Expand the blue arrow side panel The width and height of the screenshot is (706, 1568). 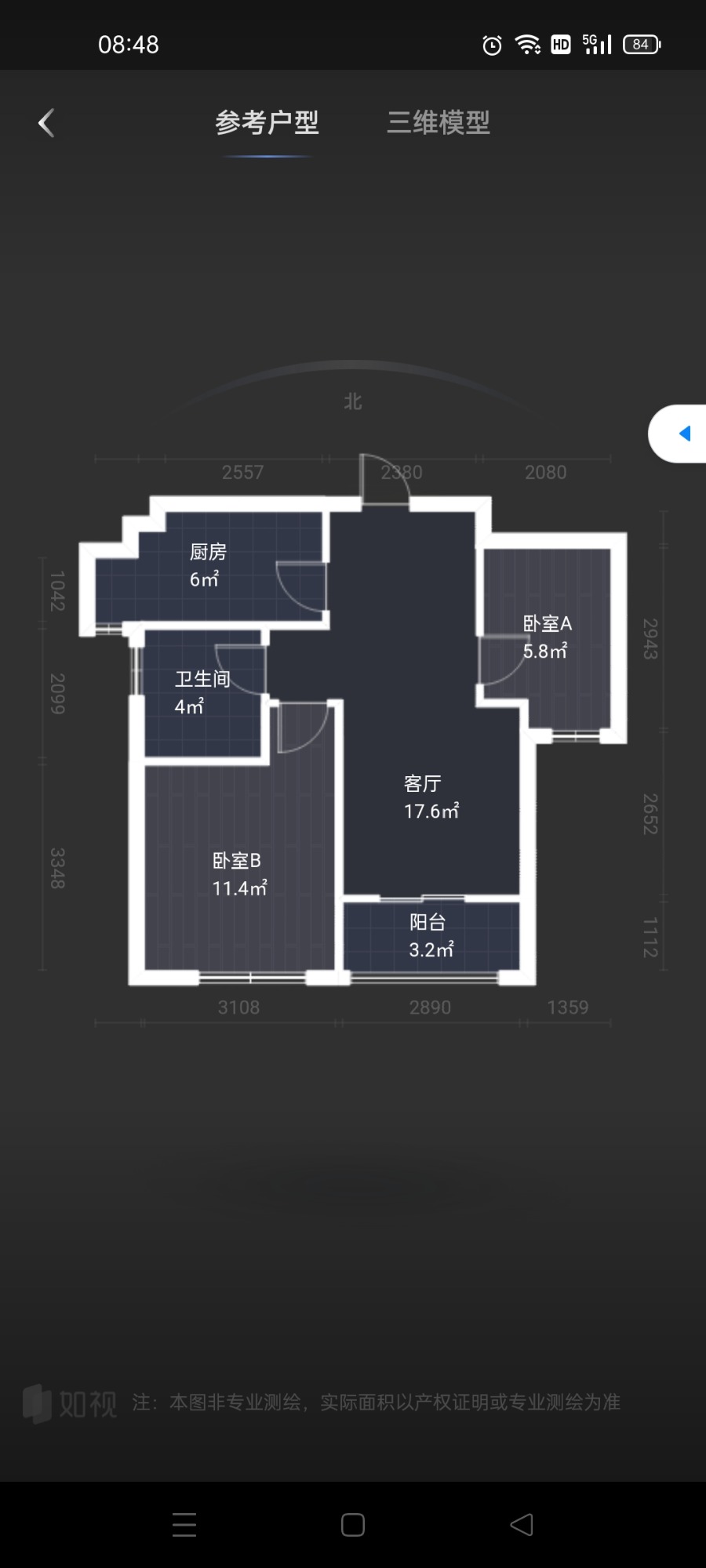(x=679, y=434)
